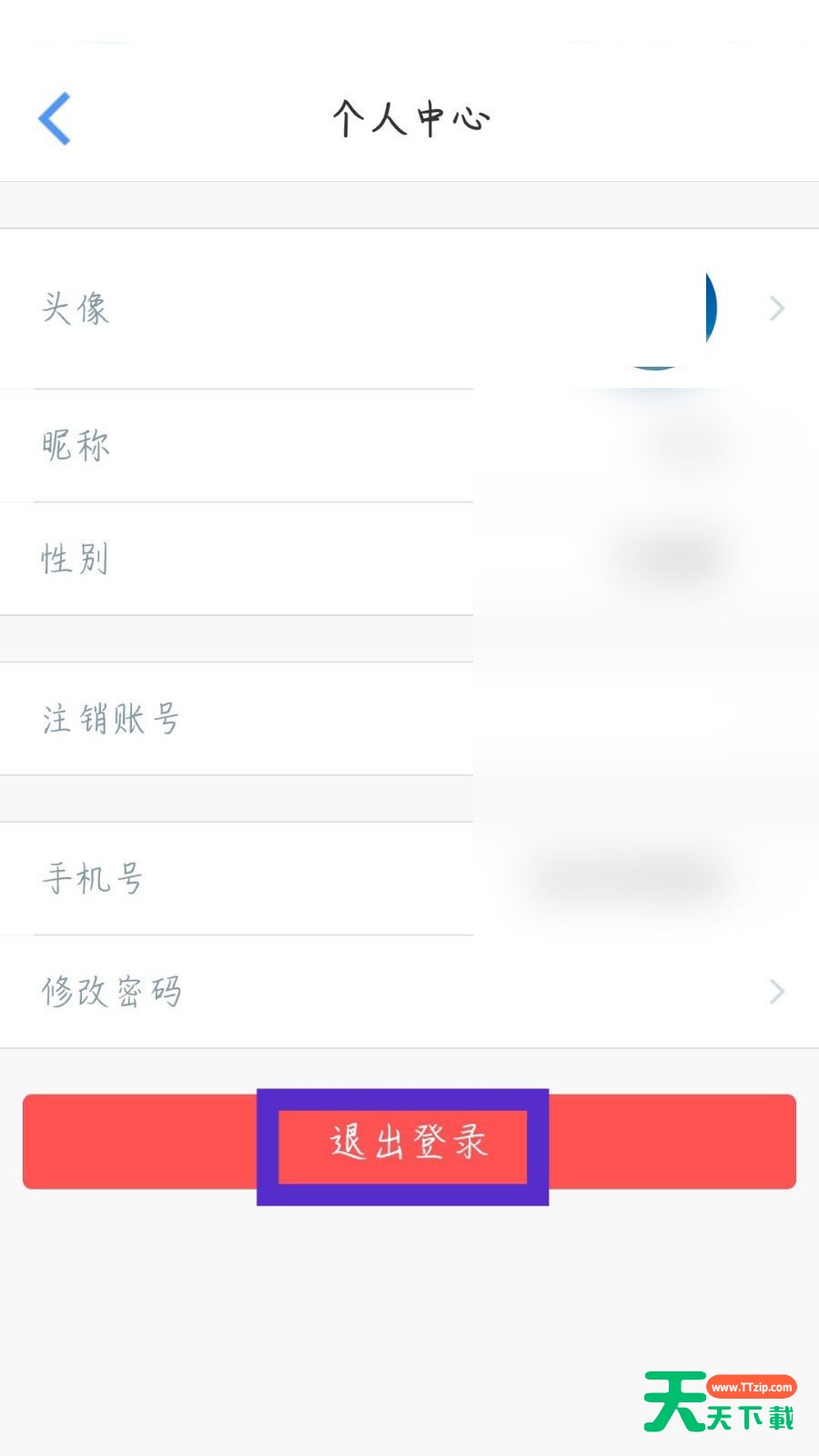Tap the 退出登录 logout button

point(409,1142)
